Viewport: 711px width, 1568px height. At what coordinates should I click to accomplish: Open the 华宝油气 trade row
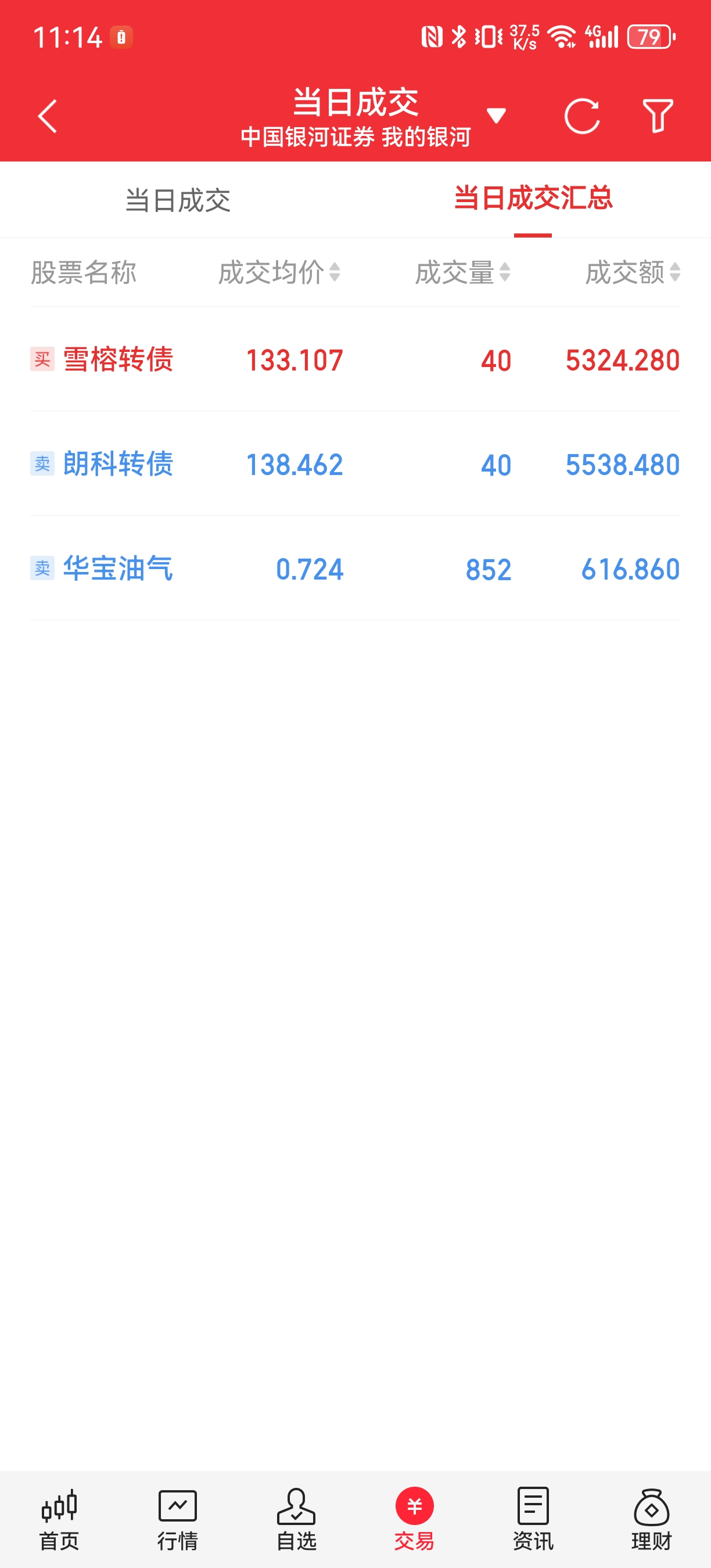[x=355, y=569]
